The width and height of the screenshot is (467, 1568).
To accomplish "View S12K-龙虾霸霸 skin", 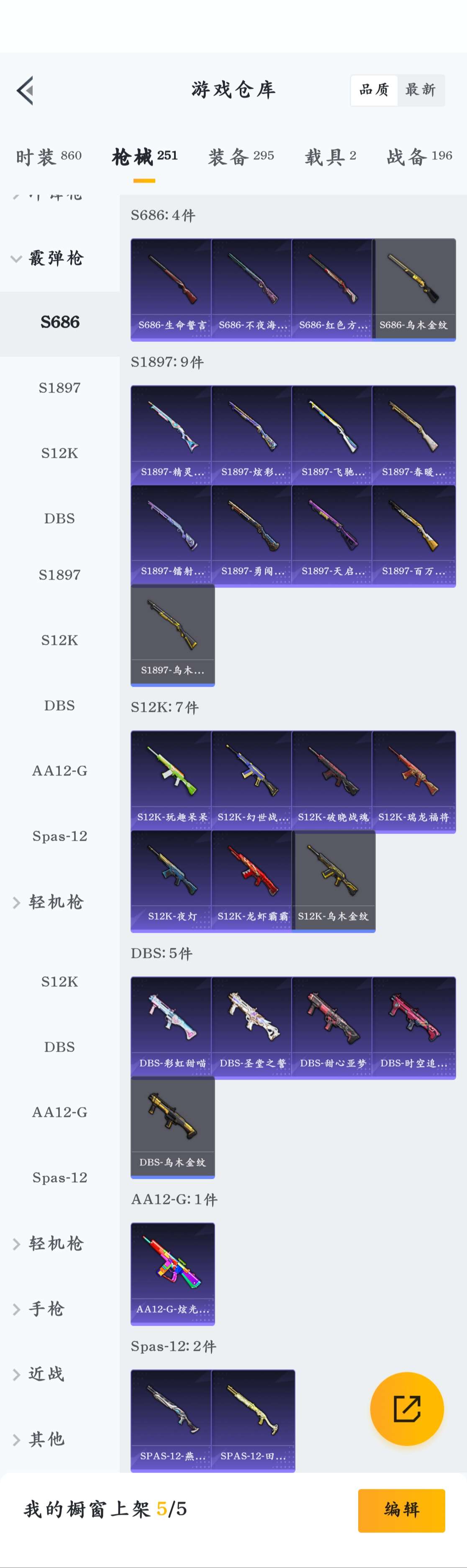I will click(252, 881).
